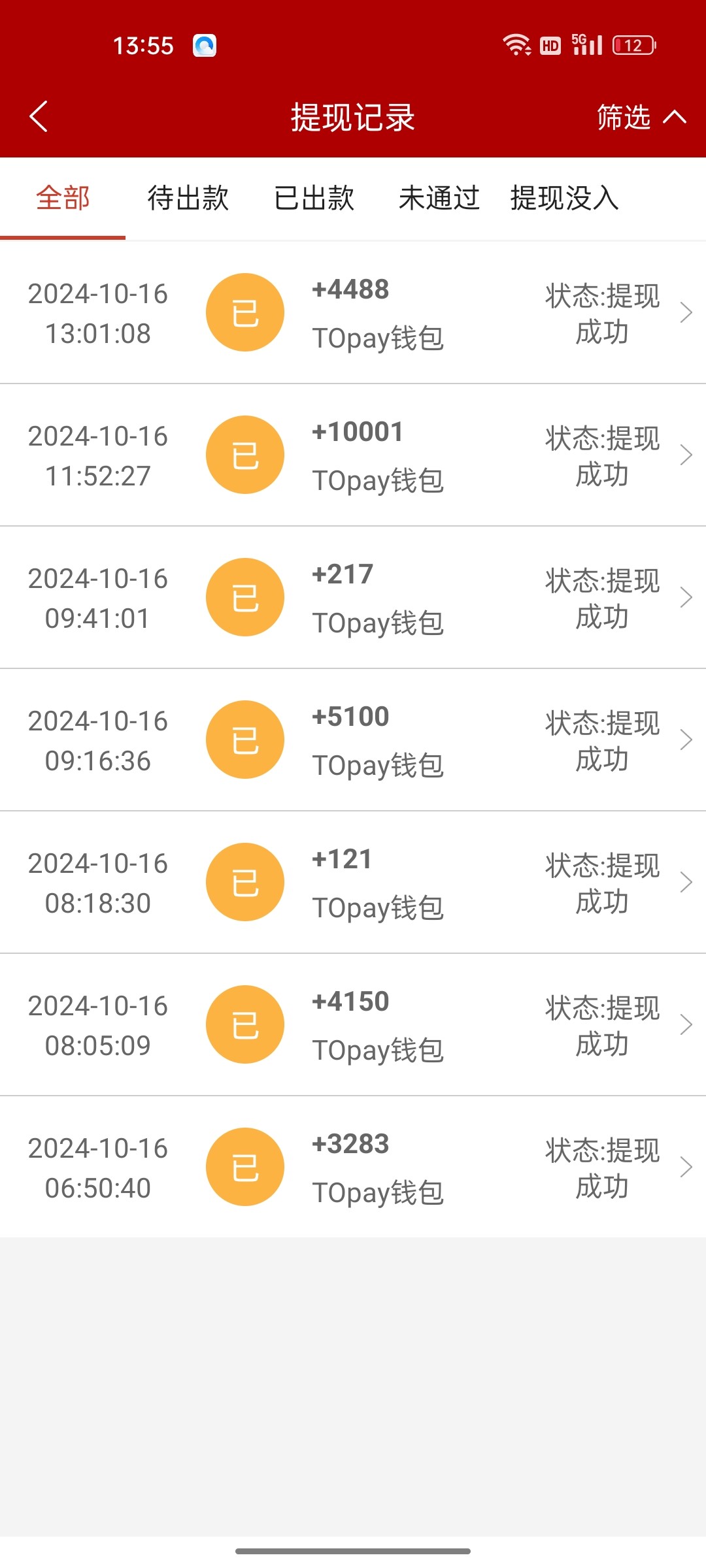
Task: Select the 全部 tab
Action: pos(63,198)
